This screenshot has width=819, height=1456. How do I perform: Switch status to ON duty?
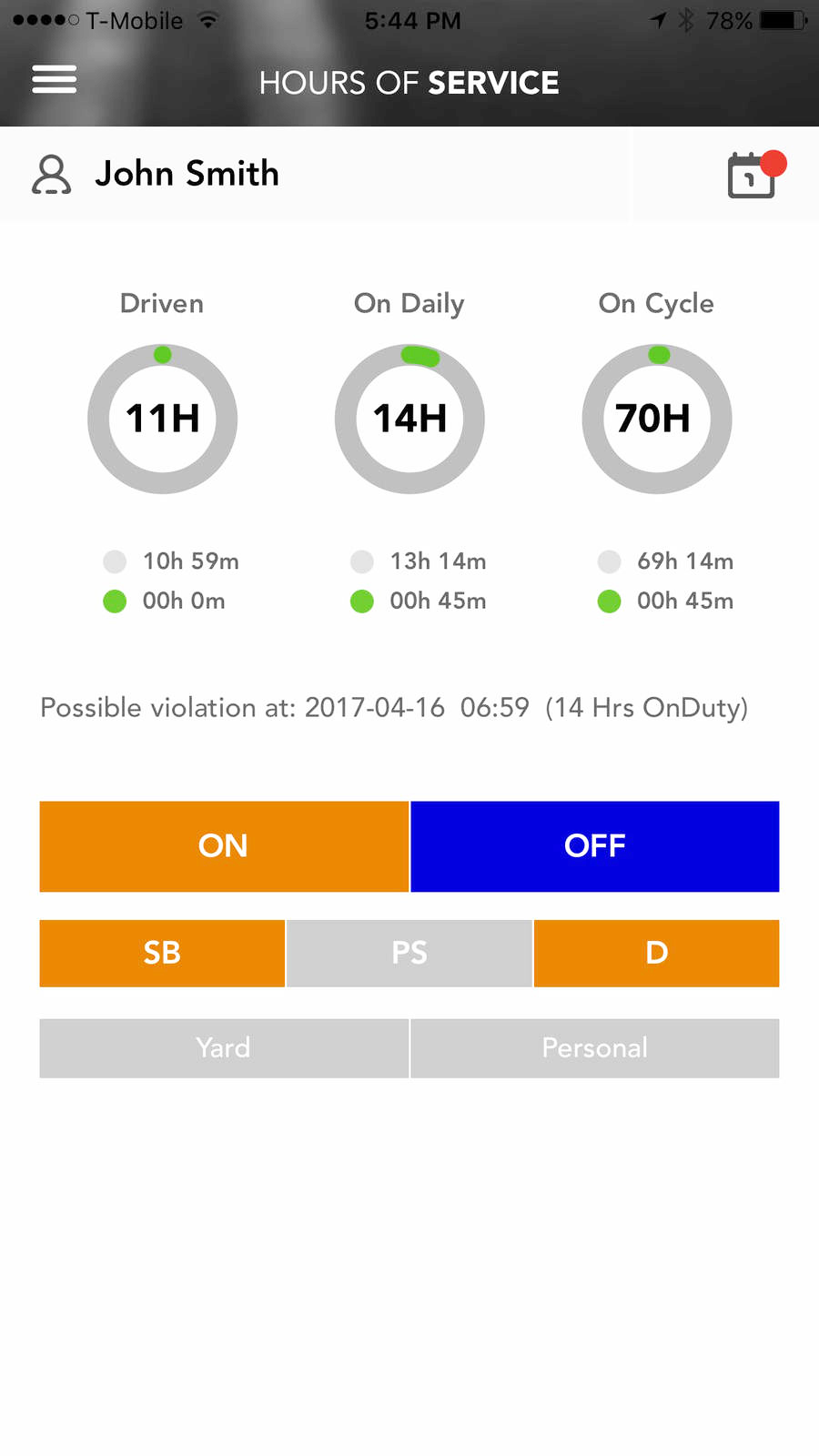coord(224,846)
